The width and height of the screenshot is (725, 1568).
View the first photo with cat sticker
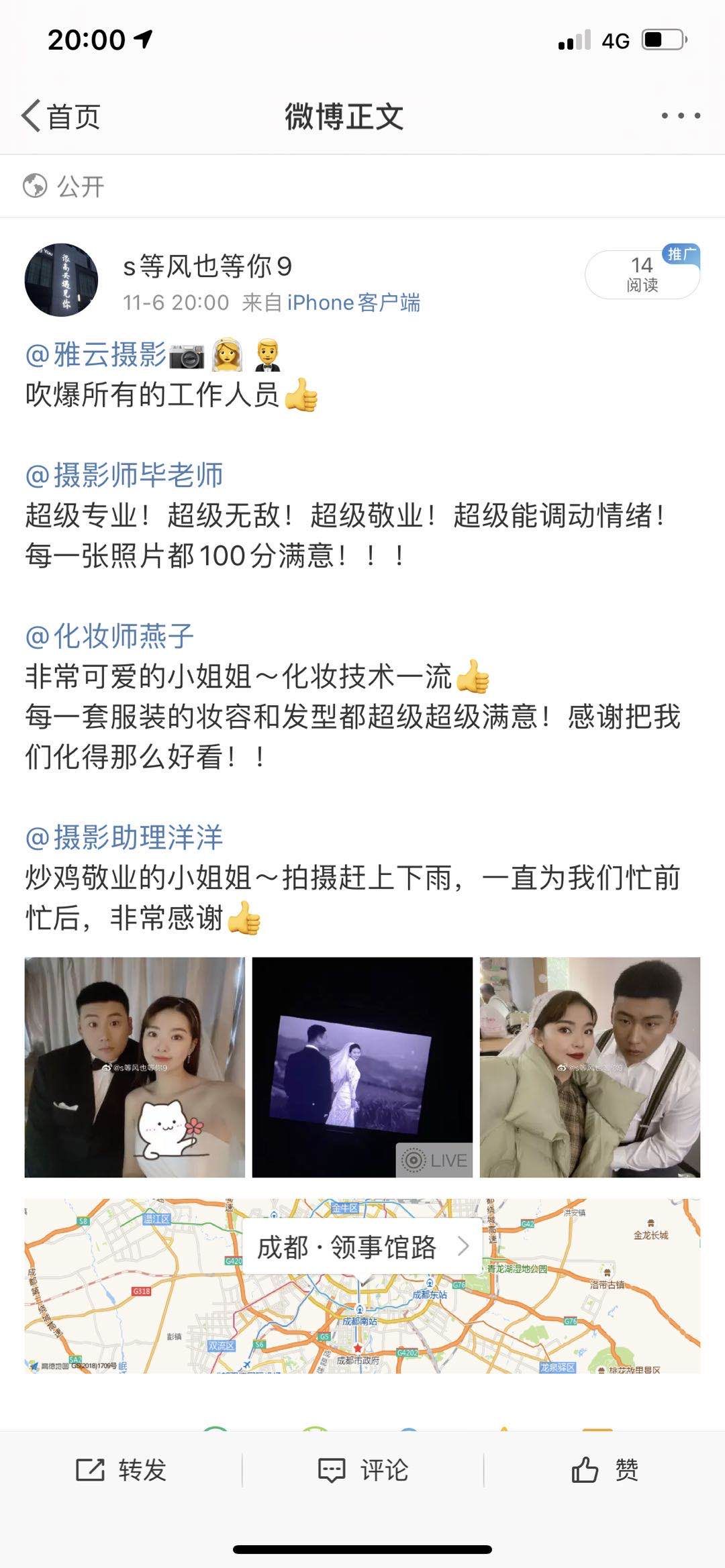[x=135, y=1067]
